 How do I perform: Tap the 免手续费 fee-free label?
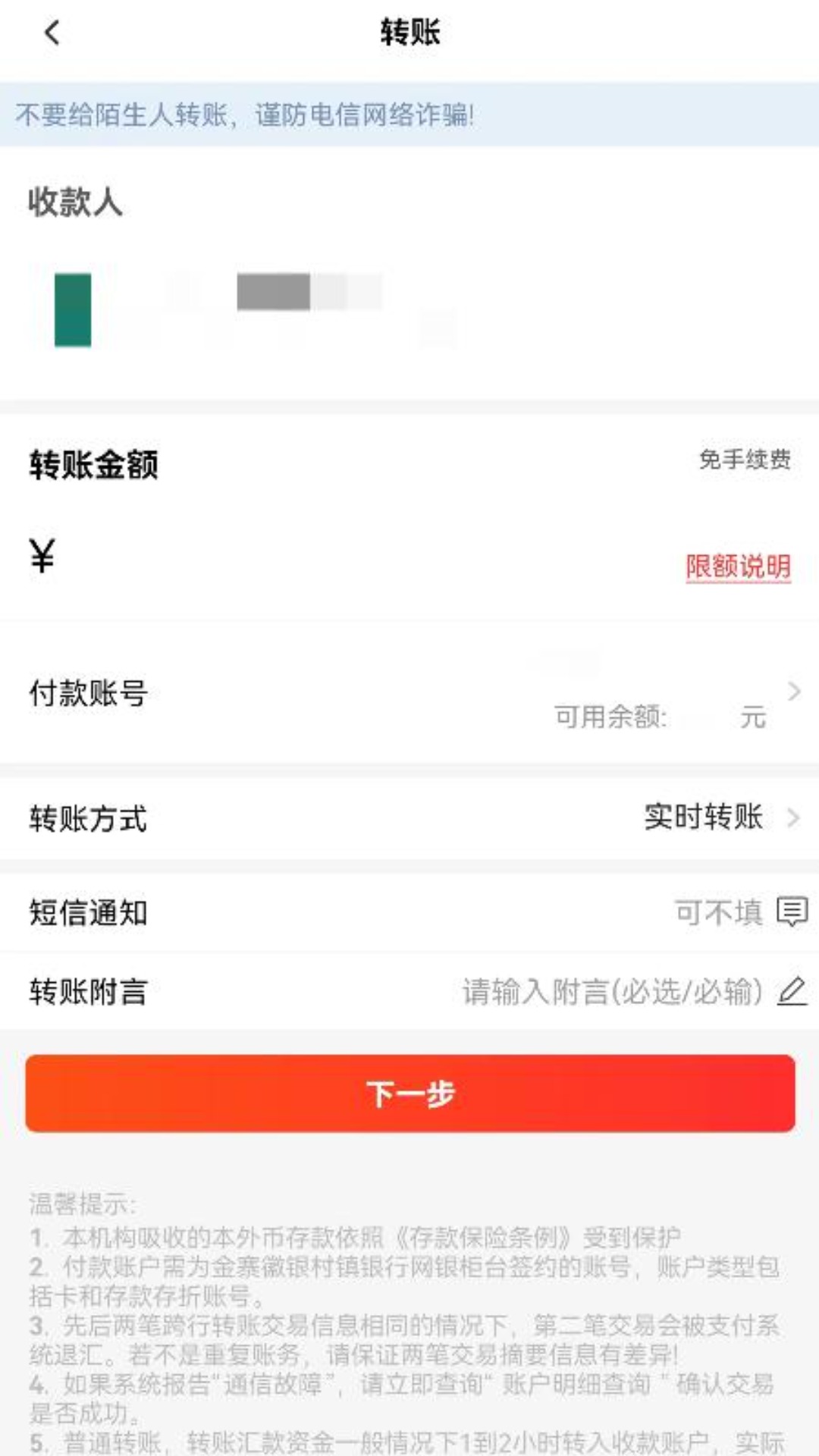tap(743, 460)
